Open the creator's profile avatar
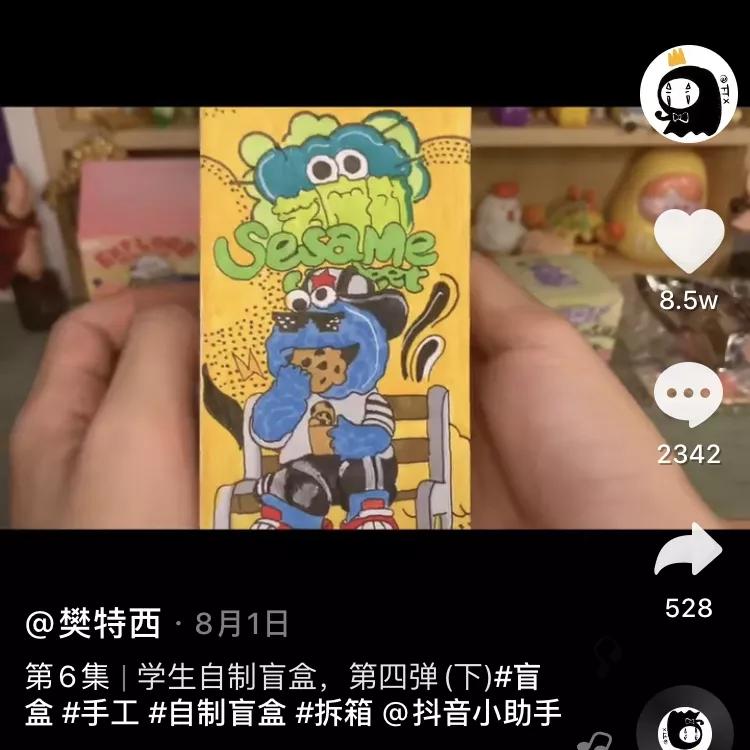Screen dimensions: 750x750 [x=688, y=93]
